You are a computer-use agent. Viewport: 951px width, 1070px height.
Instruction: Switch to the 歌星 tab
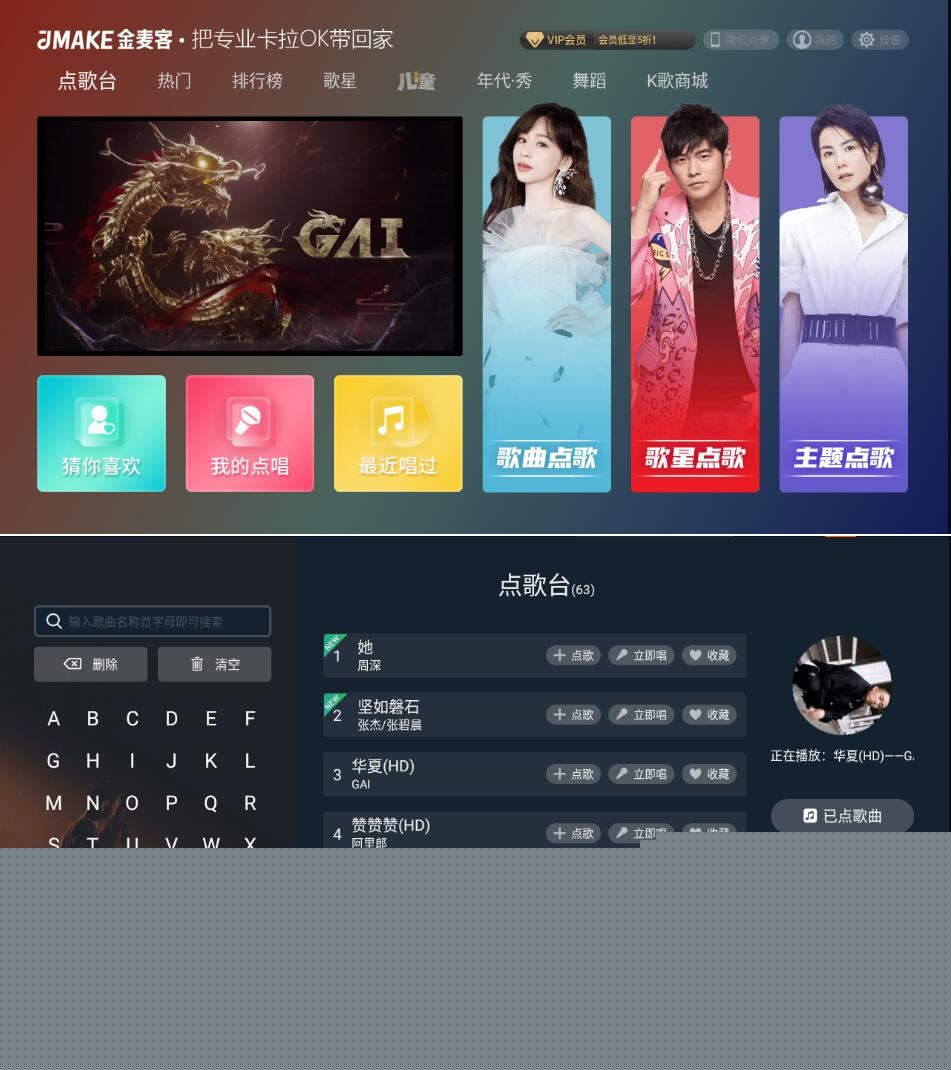click(340, 81)
